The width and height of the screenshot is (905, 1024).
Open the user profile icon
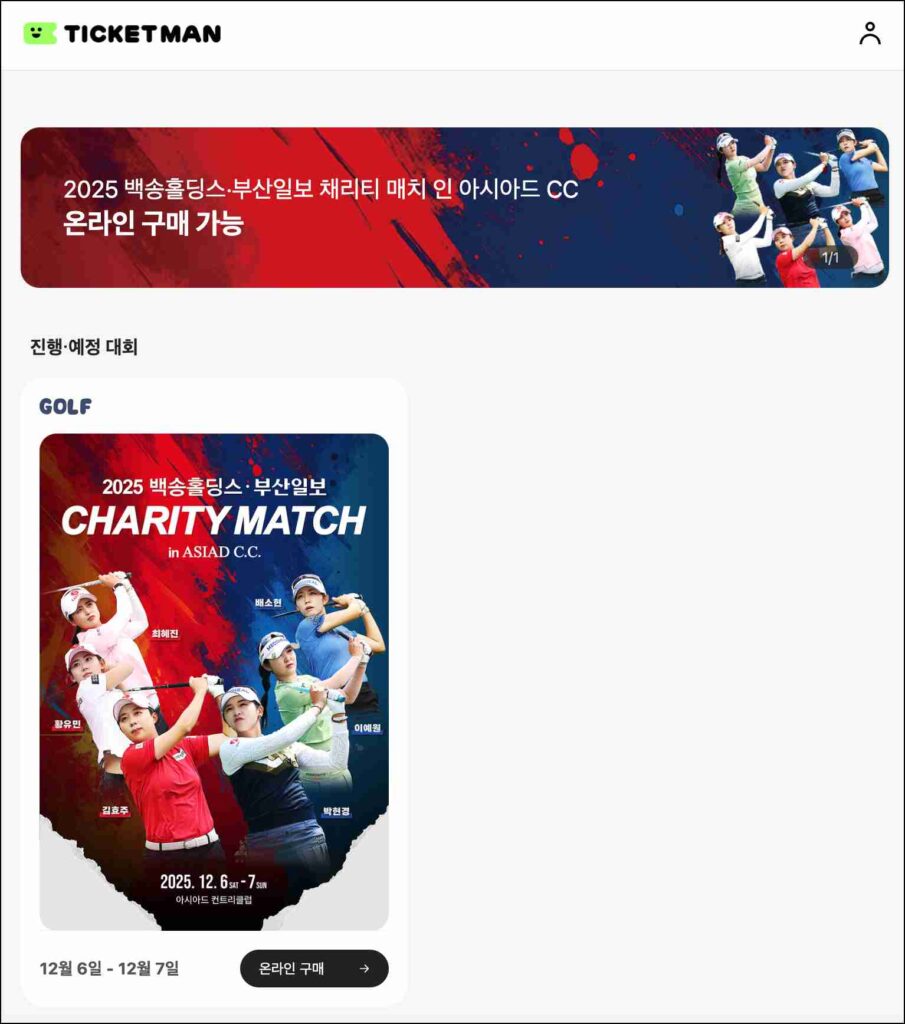[x=870, y=34]
